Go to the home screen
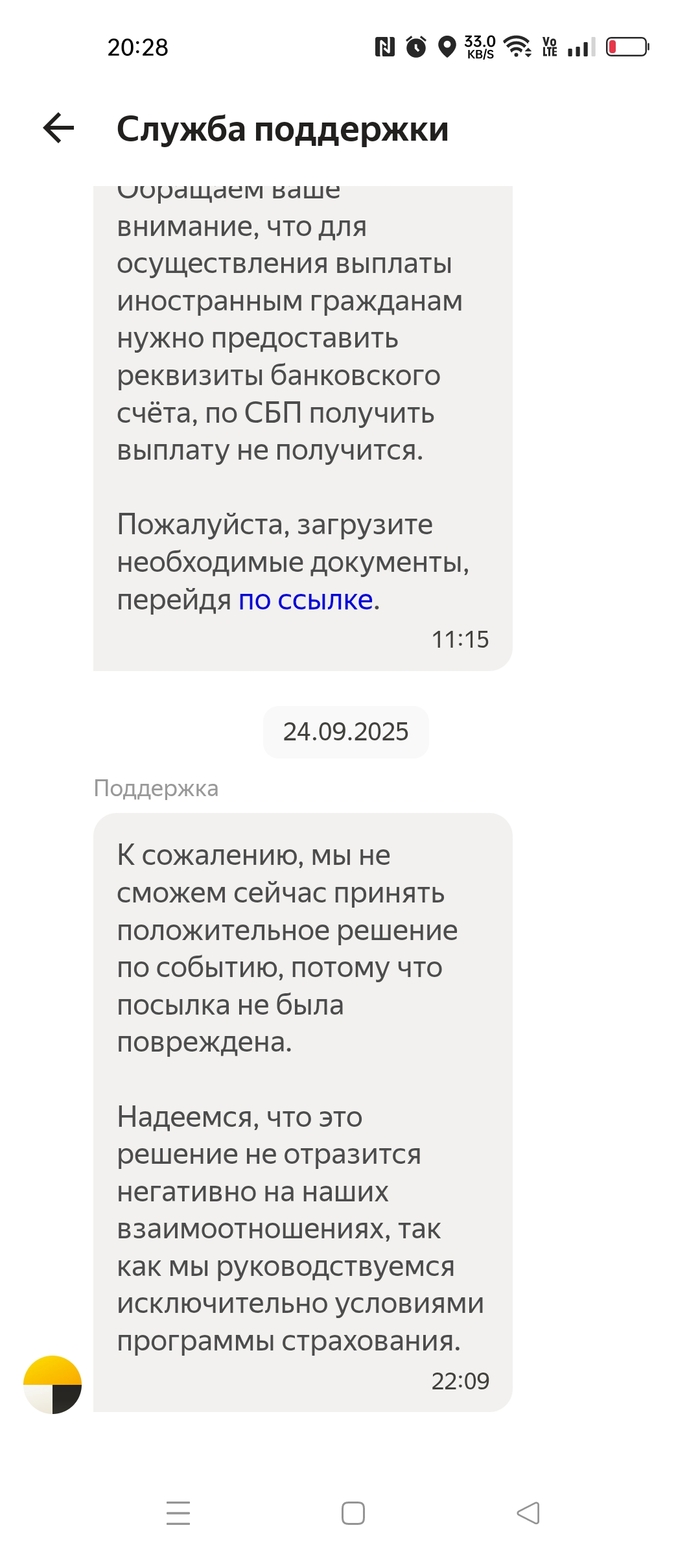Screen dimensions: 700x1556 pos(353,1513)
